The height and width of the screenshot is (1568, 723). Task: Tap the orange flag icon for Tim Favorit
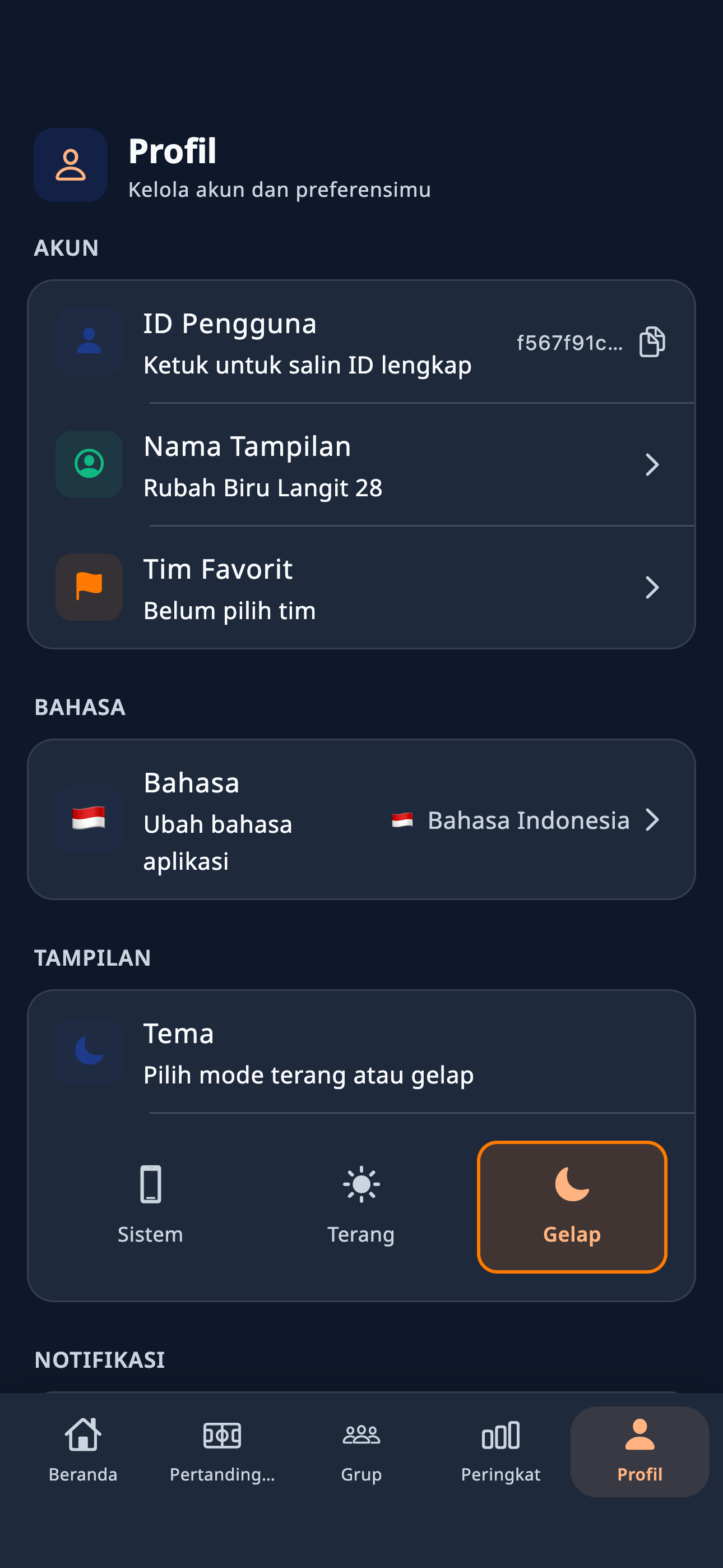coord(89,587)
